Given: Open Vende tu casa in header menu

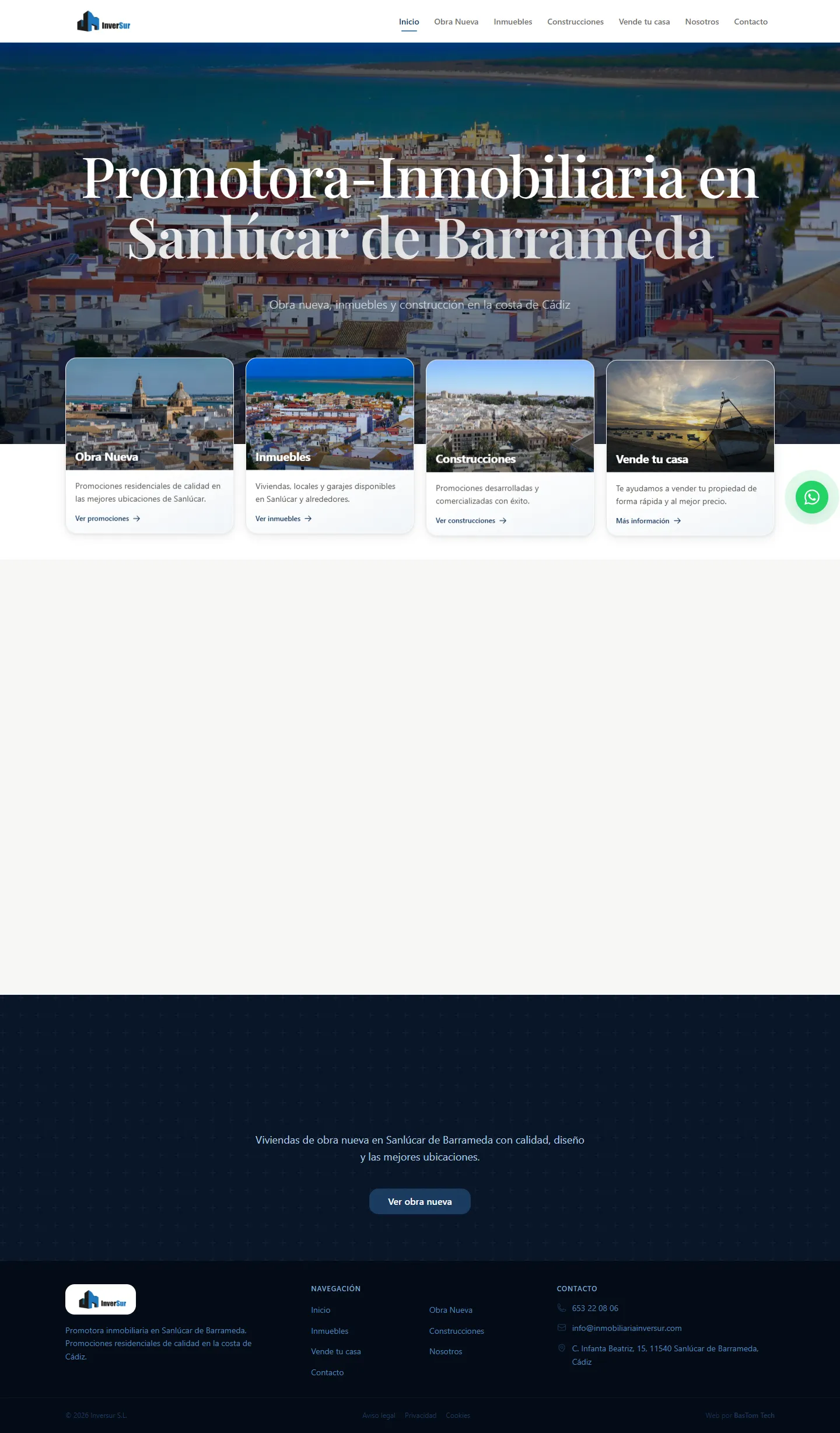Looking at the screenshot, I should pos(644,22).
